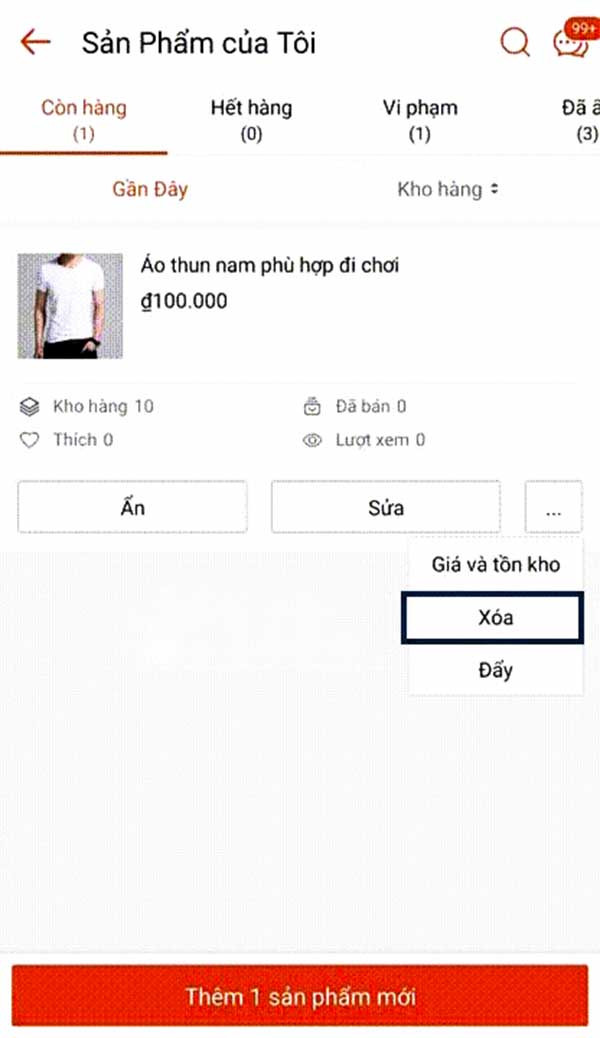Viewport: 600px width, 1038px height.
Task: Edit product with Sửa button
Action: click(x=385, y=507)
